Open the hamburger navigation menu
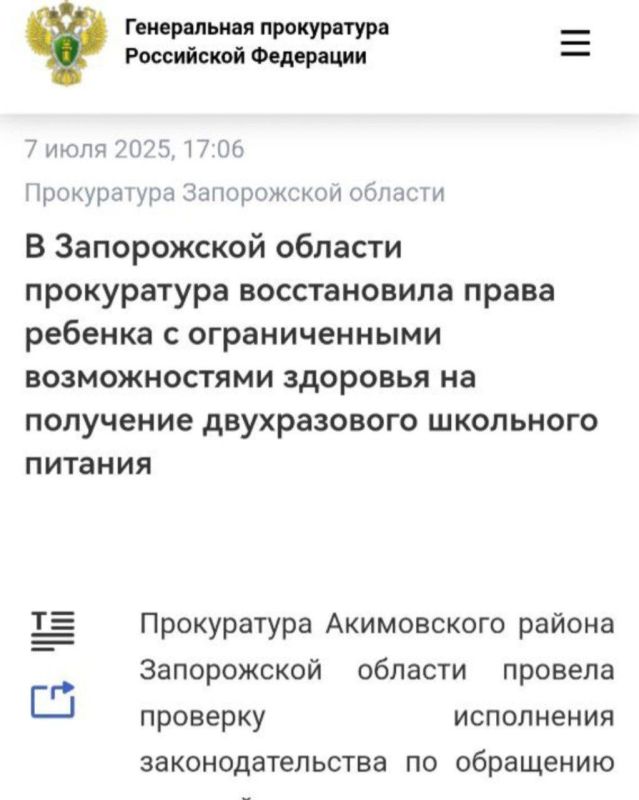The image size is (639, 800). [575, 44]
